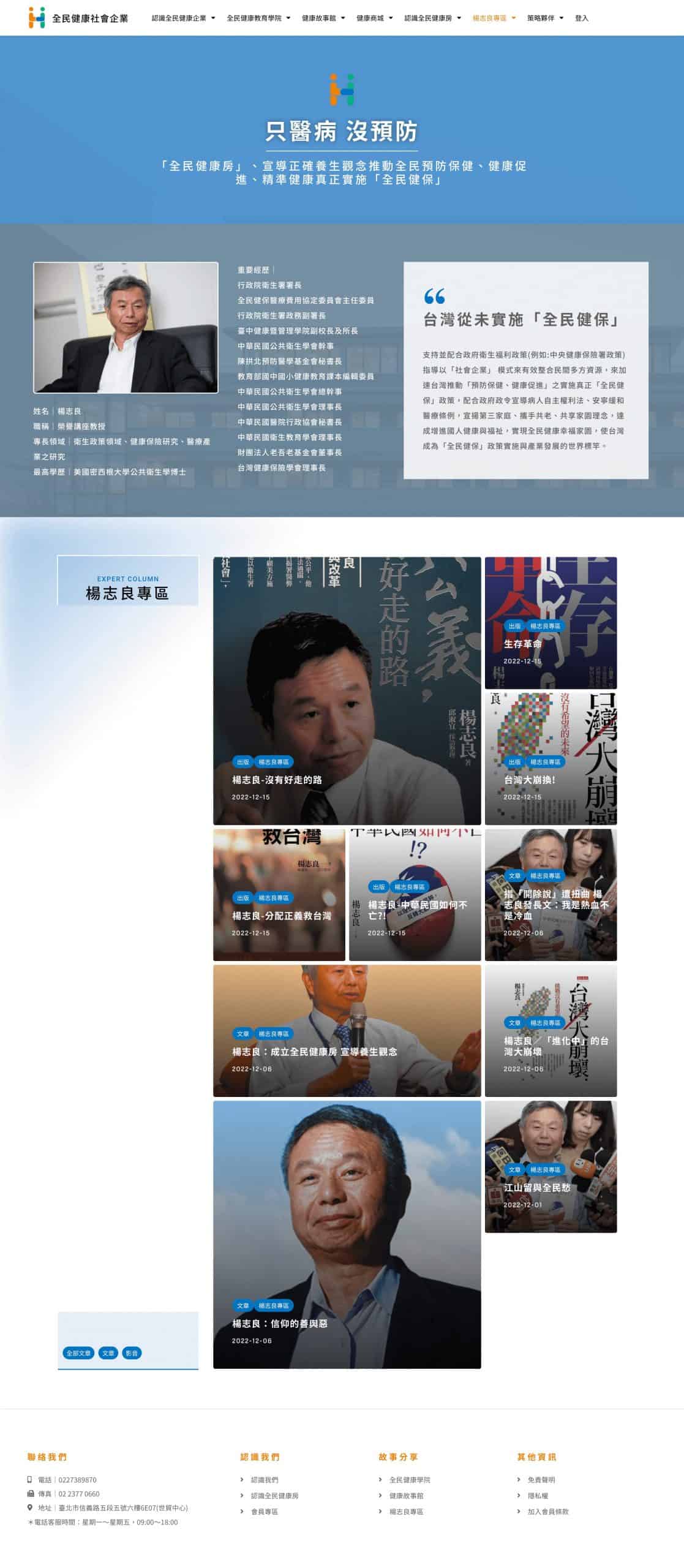The image size is (684, 1568).
Task: Filter the column by 影音
Action: click(x=132, y=1353)
